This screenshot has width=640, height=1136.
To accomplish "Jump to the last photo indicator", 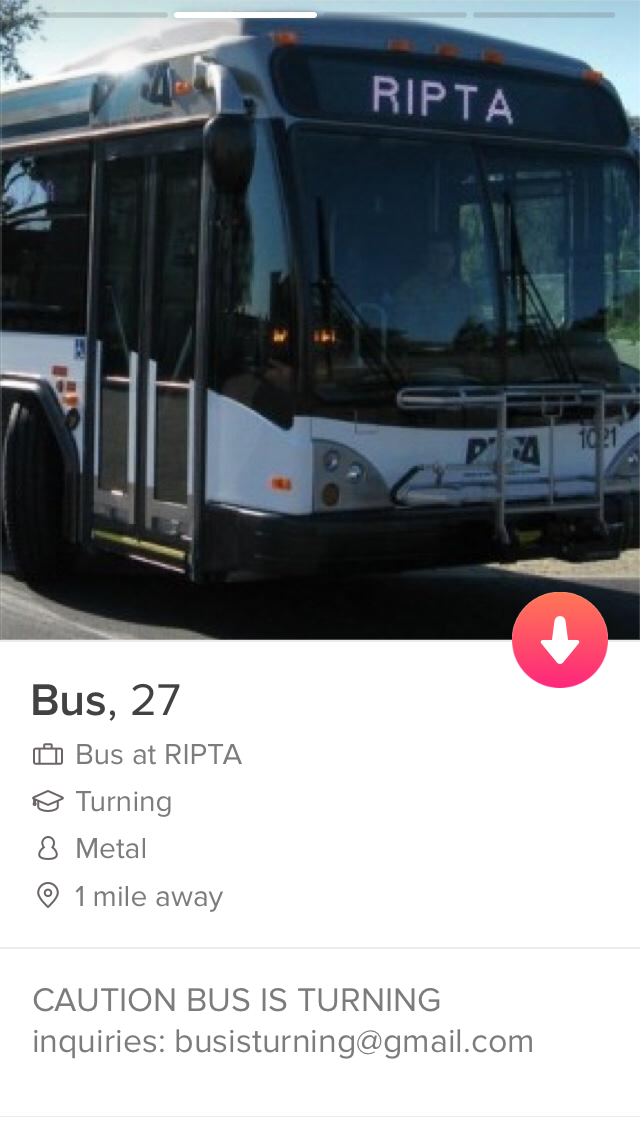I will click(x=544, y=14).
